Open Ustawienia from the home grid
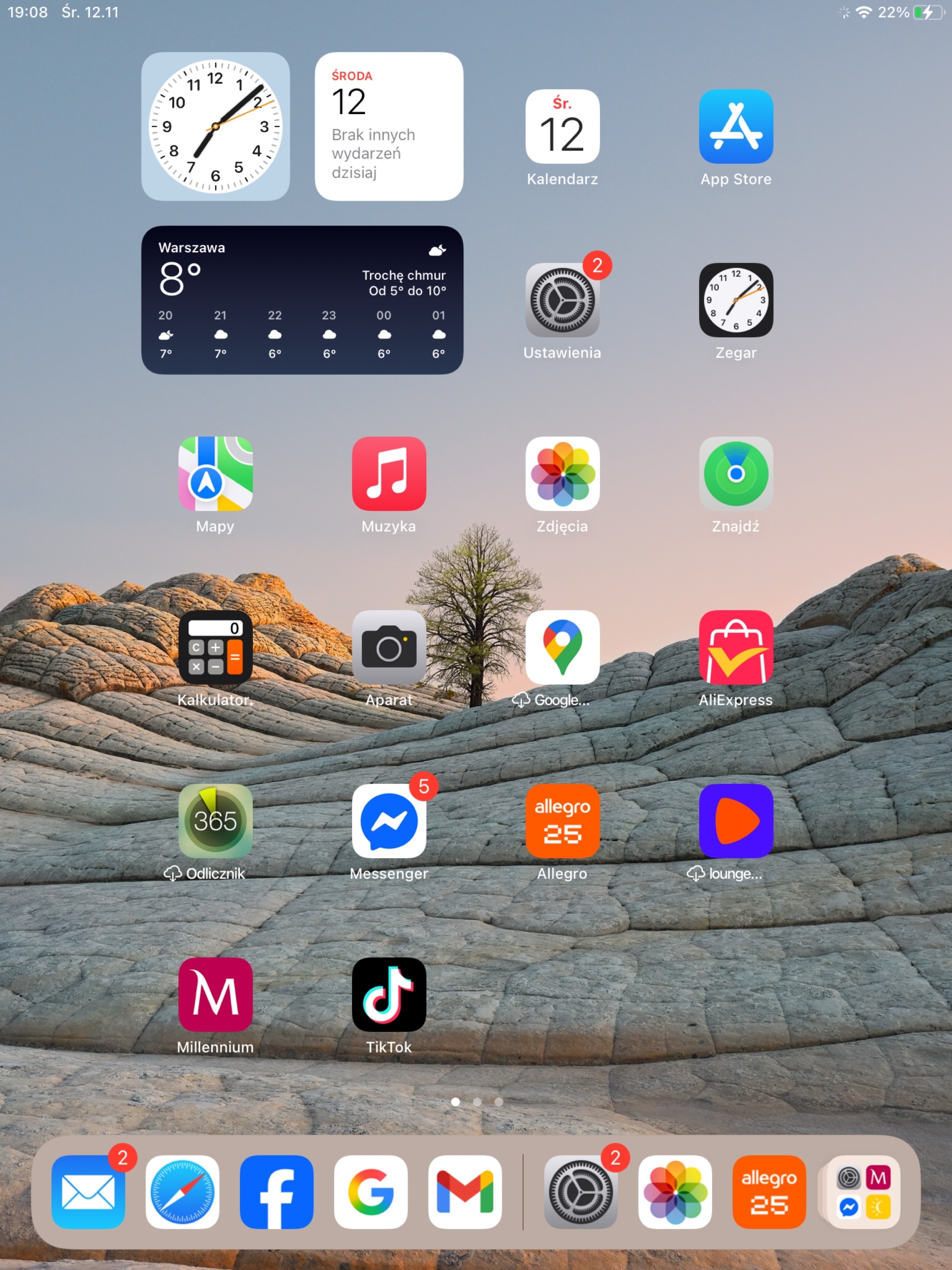The image size is (952, 1270). point(562,300)
